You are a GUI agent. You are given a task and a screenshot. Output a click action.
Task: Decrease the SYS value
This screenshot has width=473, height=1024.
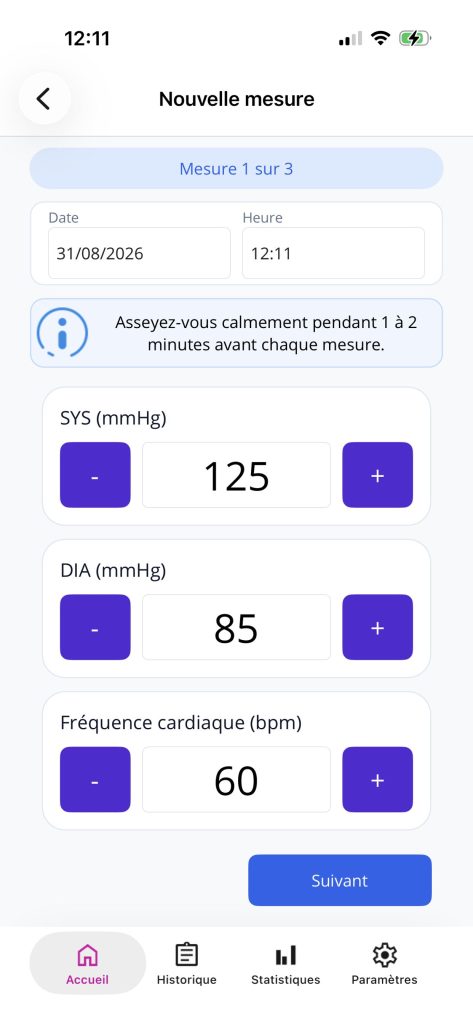point(95,475)
